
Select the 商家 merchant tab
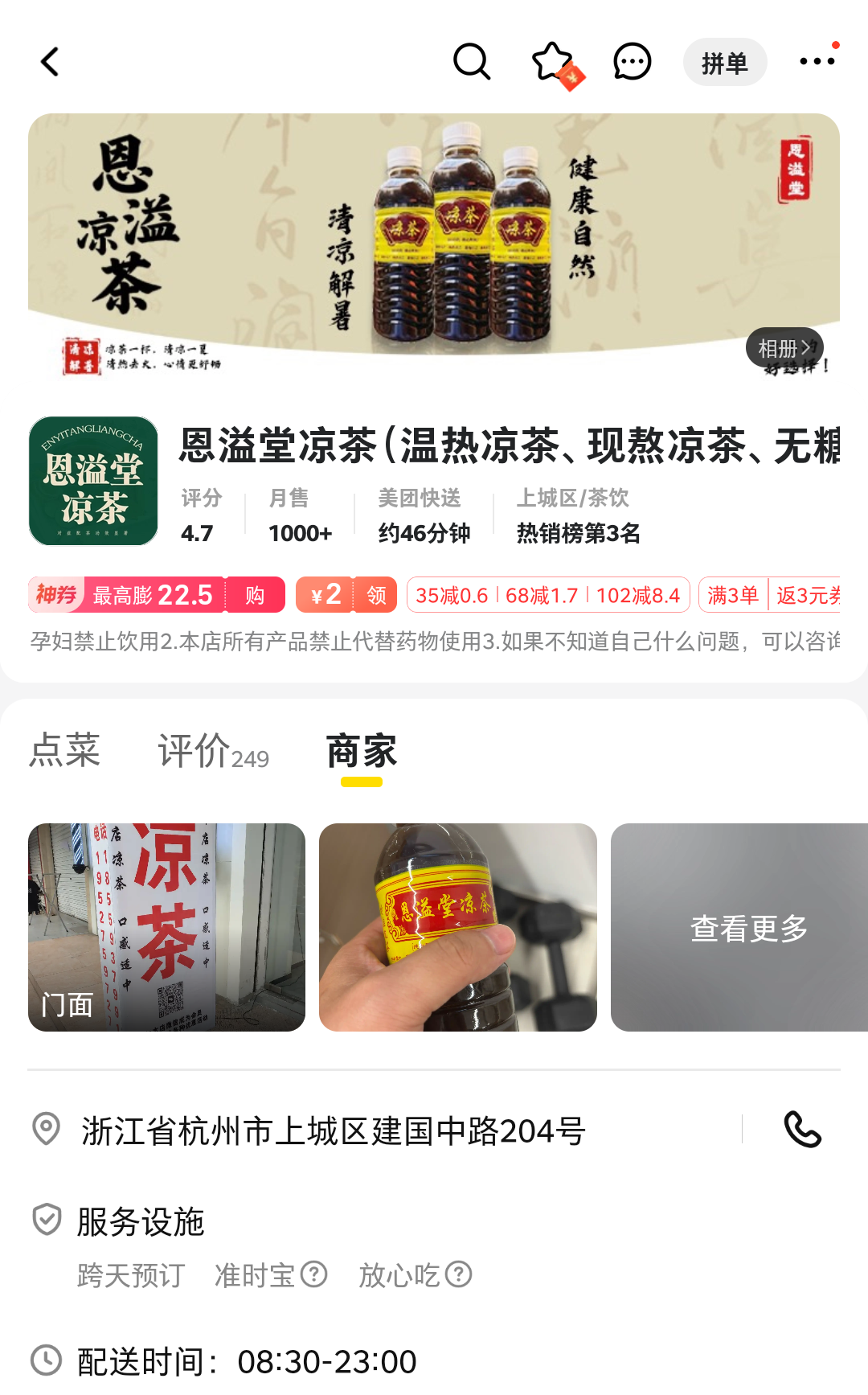click(x=362, y=750)
